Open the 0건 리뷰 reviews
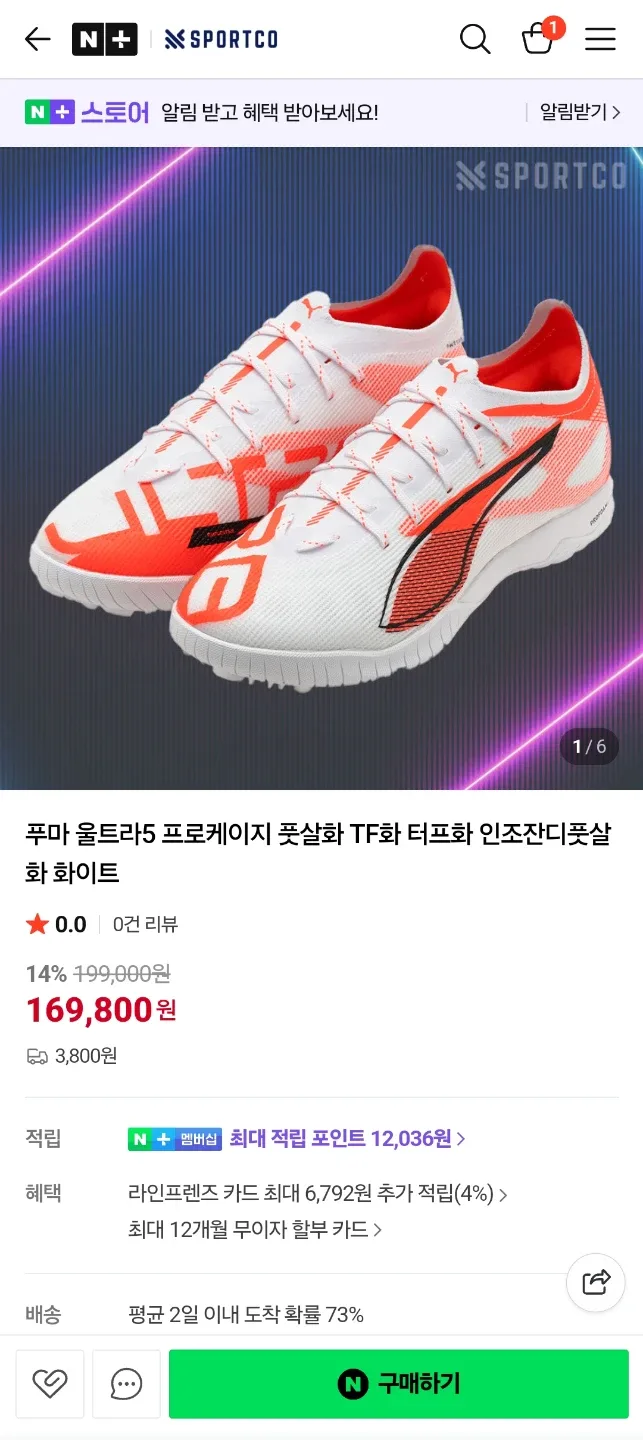The width and height of the screenshot is (643, 1440). 145,924
